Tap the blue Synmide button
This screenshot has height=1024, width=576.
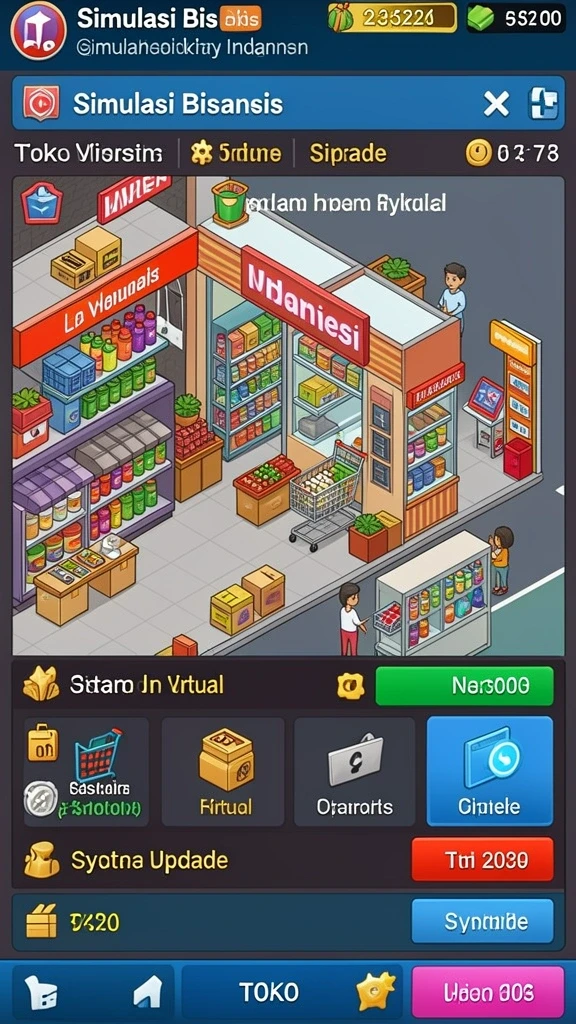(x=482, y=921)
